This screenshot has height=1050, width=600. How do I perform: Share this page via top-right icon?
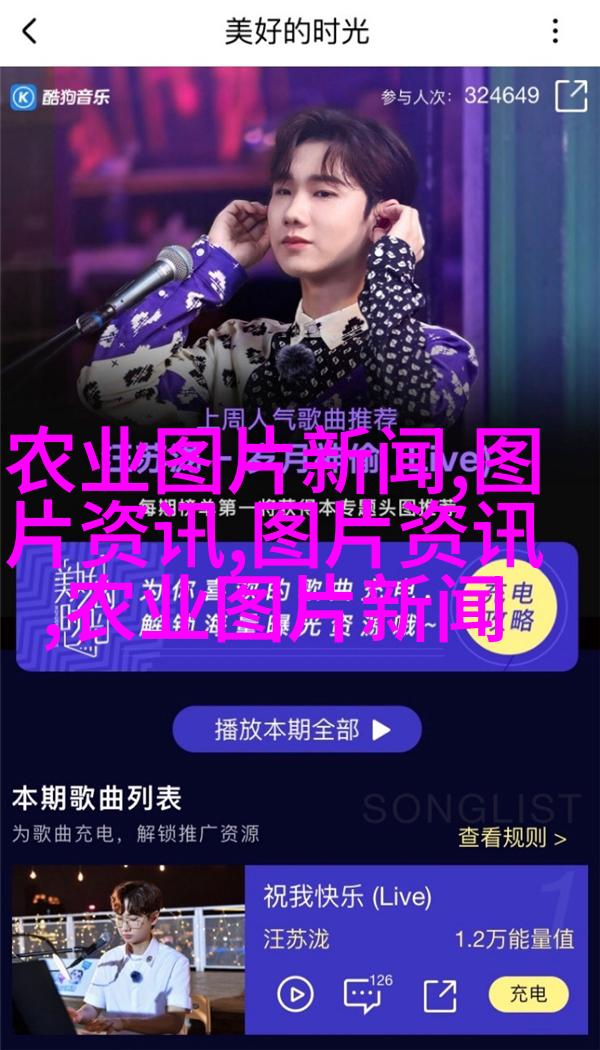[x=572, y=96]
